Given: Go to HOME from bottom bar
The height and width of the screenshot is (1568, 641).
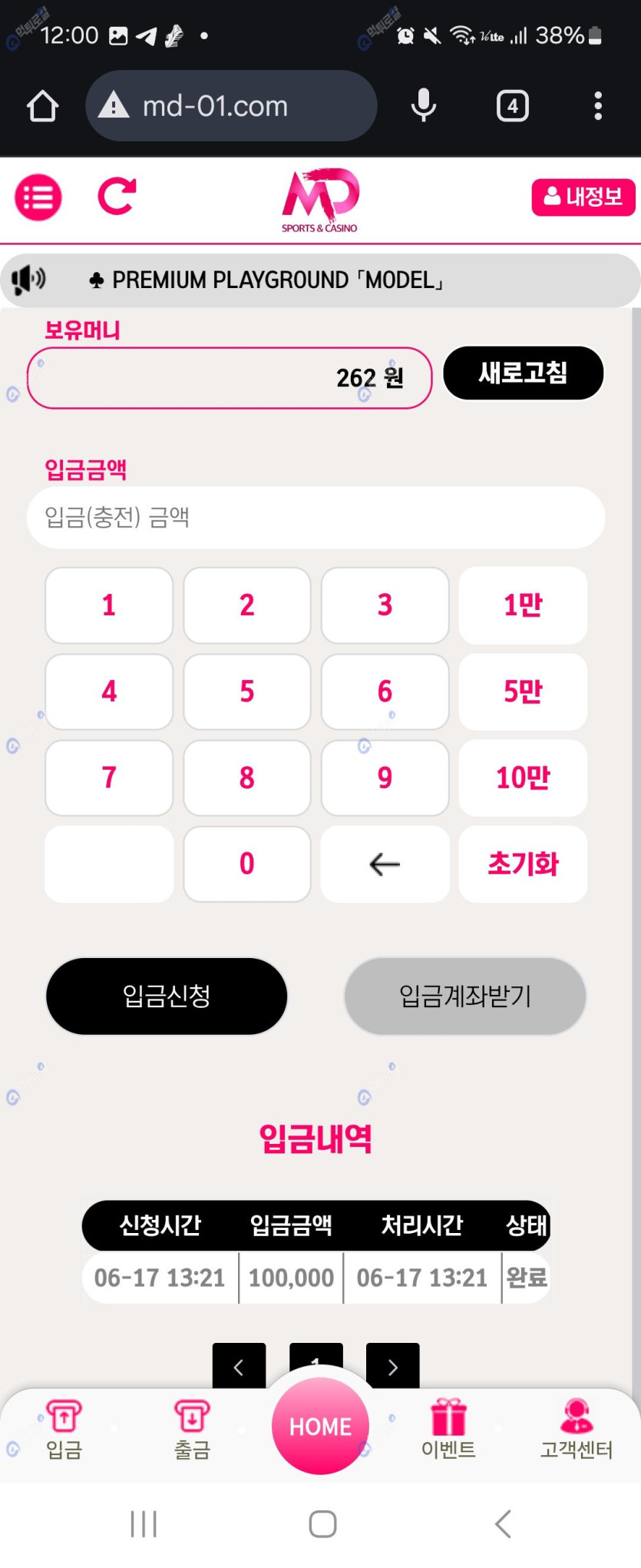Looking at the screenshot, I should (320, 1426).
